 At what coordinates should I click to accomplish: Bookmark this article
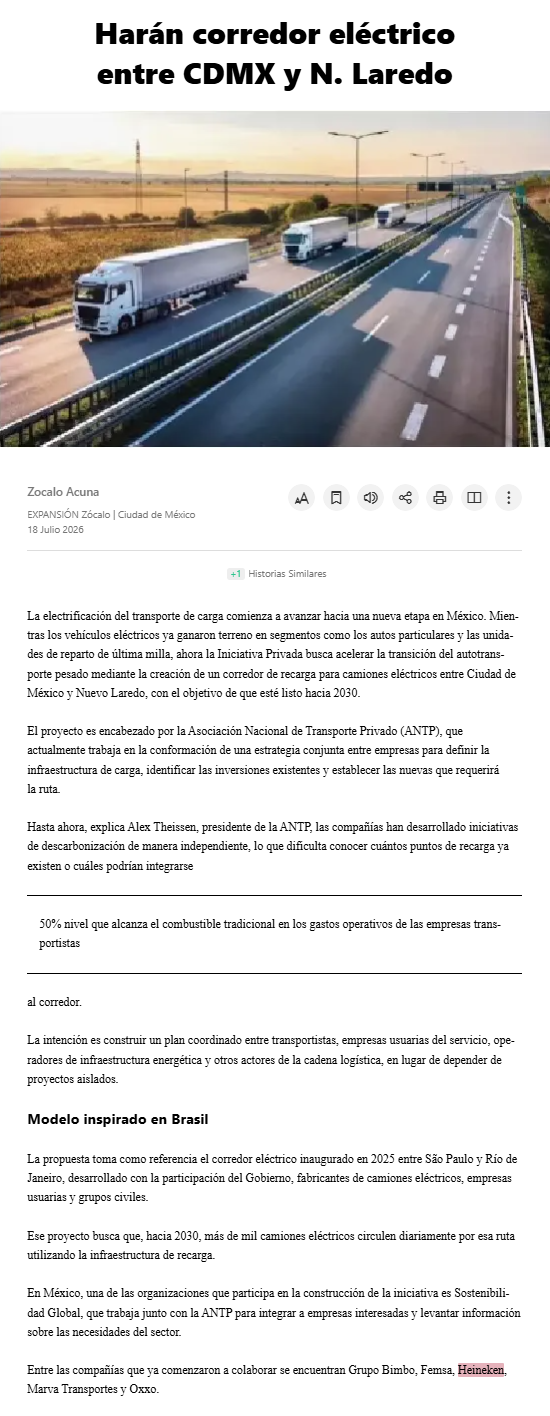[x=336, y=497]
